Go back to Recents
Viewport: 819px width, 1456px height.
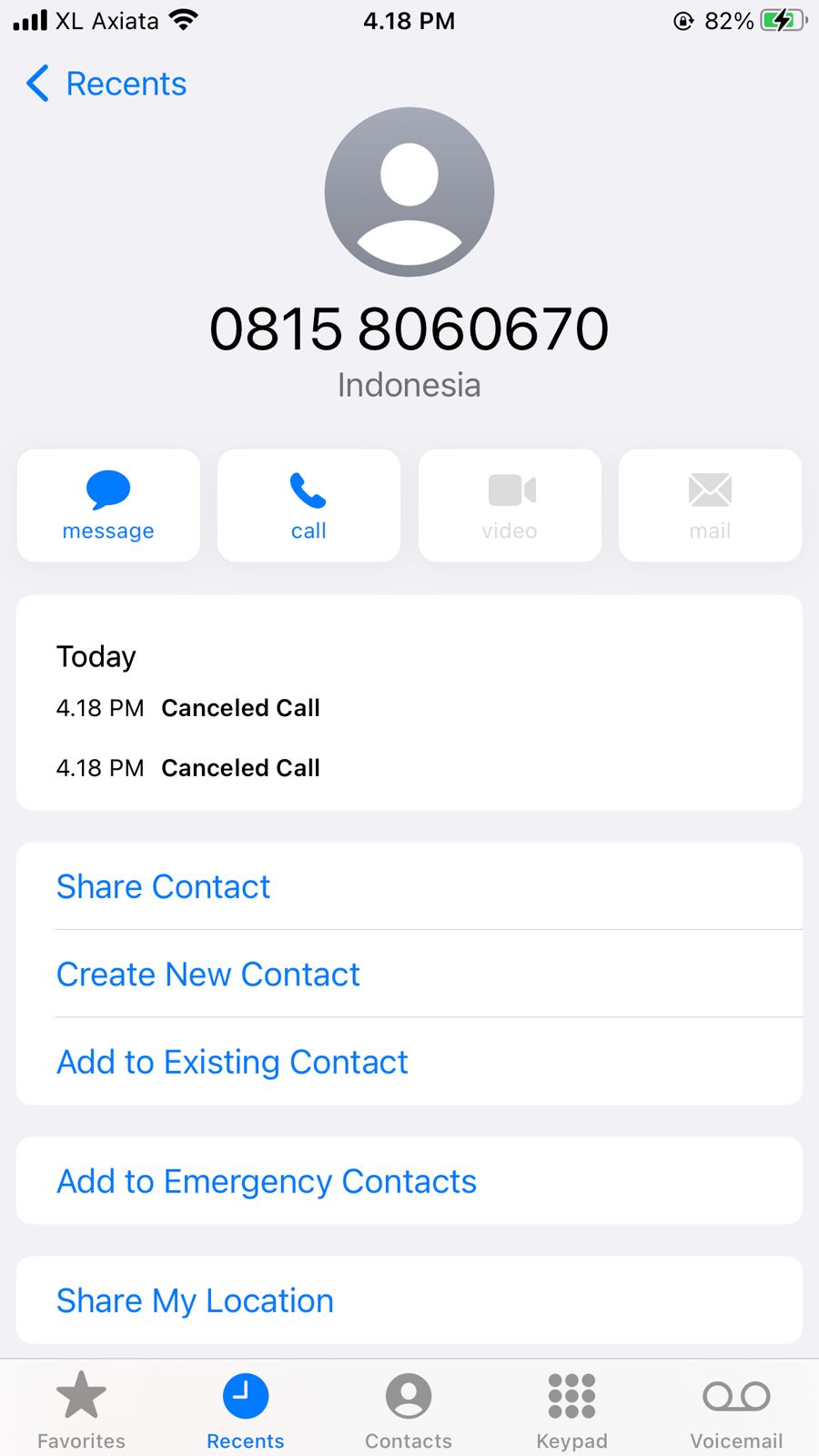point(106,84)
